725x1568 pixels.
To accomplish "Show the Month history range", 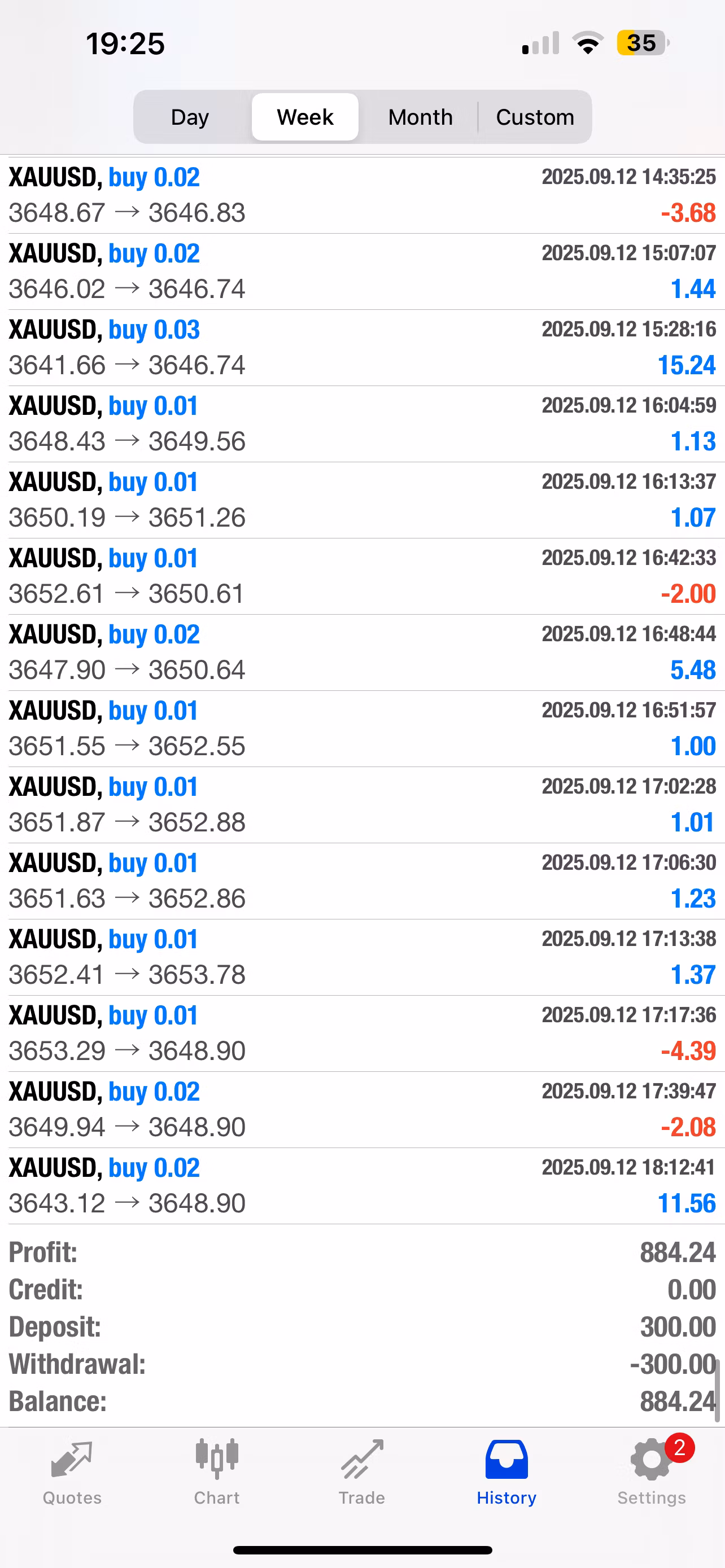I will [420, 117].
